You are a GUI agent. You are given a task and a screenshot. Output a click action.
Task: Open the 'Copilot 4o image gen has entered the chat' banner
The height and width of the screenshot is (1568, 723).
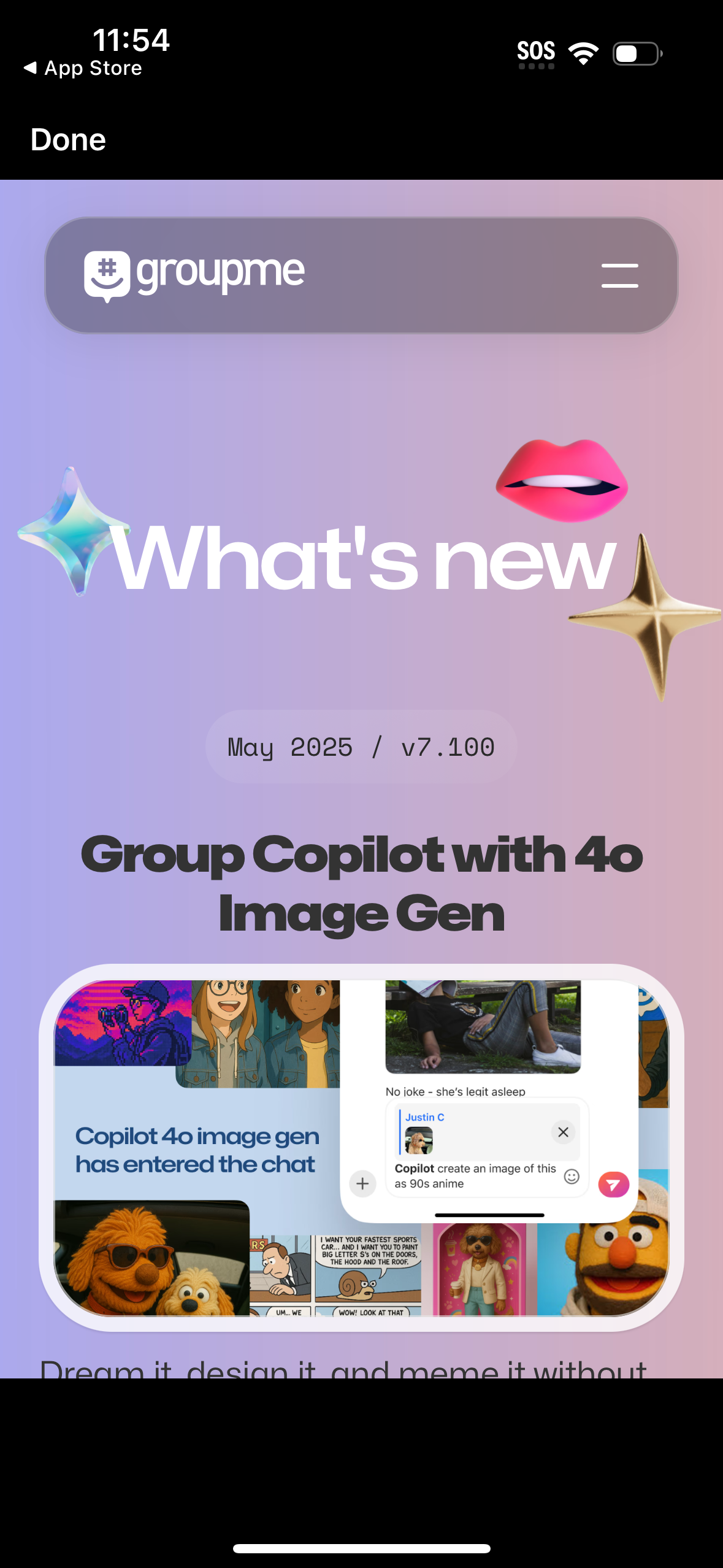196,1149
